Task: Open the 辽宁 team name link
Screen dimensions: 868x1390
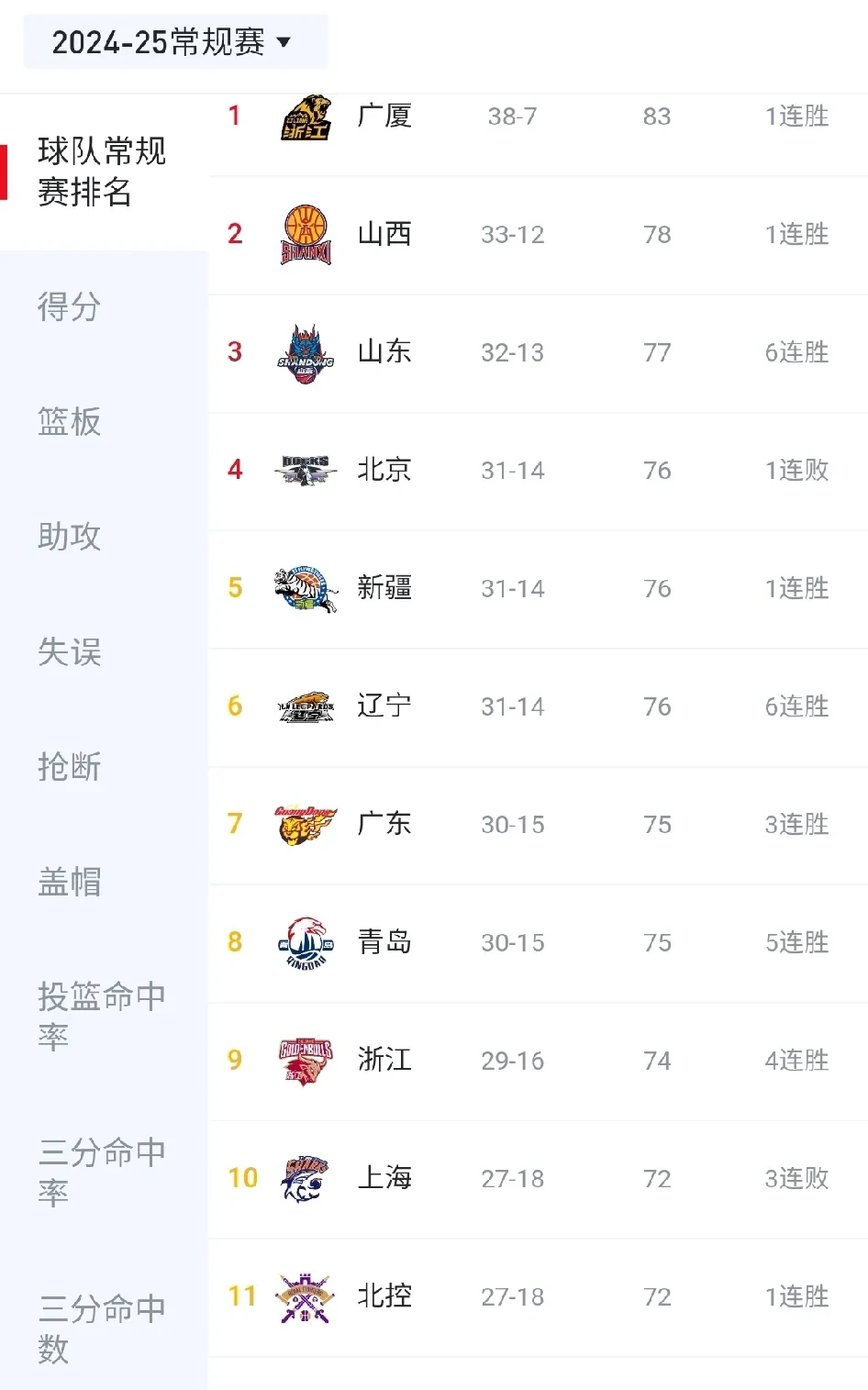Action: coord(384,706)
